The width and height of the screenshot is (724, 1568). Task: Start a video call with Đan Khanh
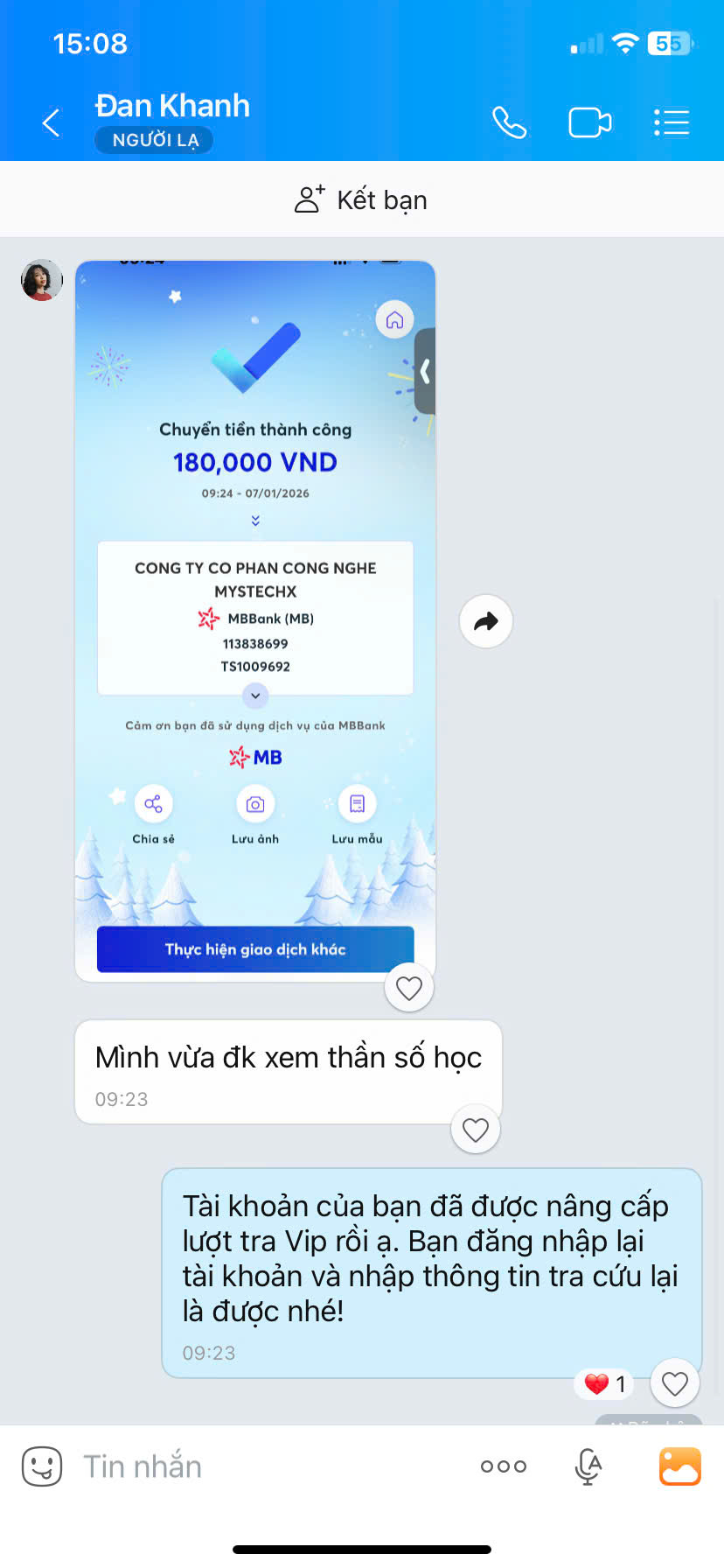click(589, 122)
